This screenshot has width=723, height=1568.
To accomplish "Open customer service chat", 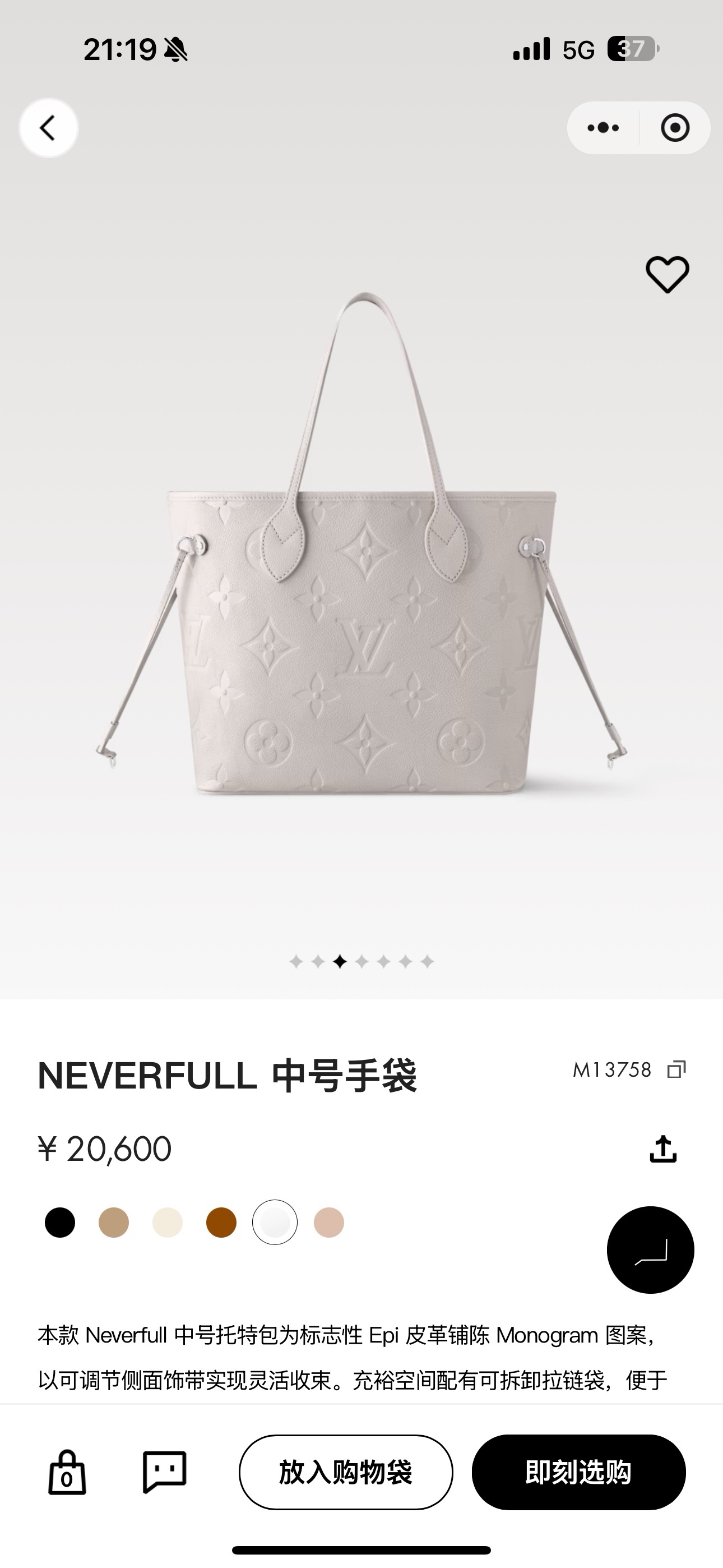I will 164,1472.
